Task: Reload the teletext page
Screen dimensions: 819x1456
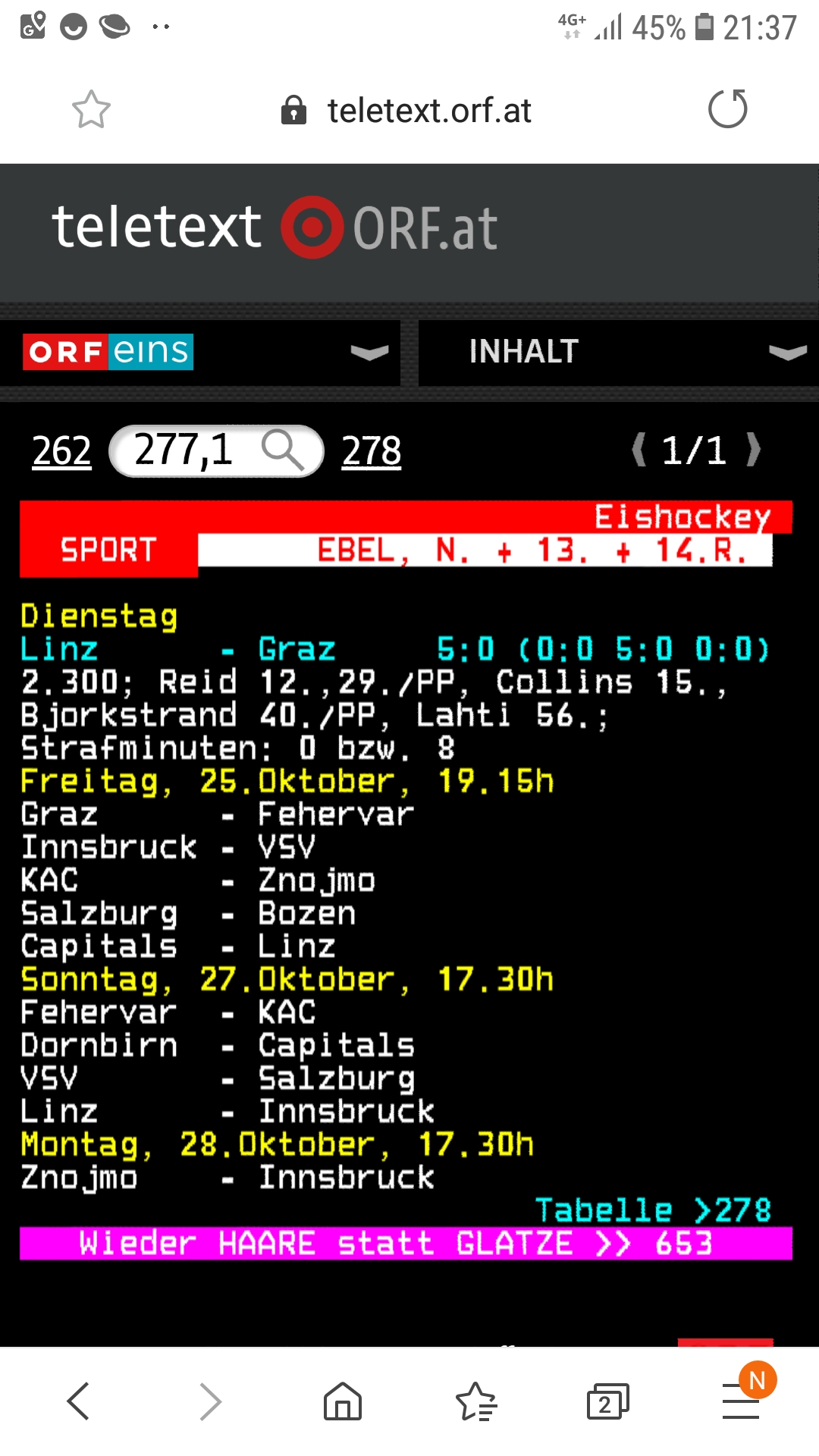Action: pos(727,109)
